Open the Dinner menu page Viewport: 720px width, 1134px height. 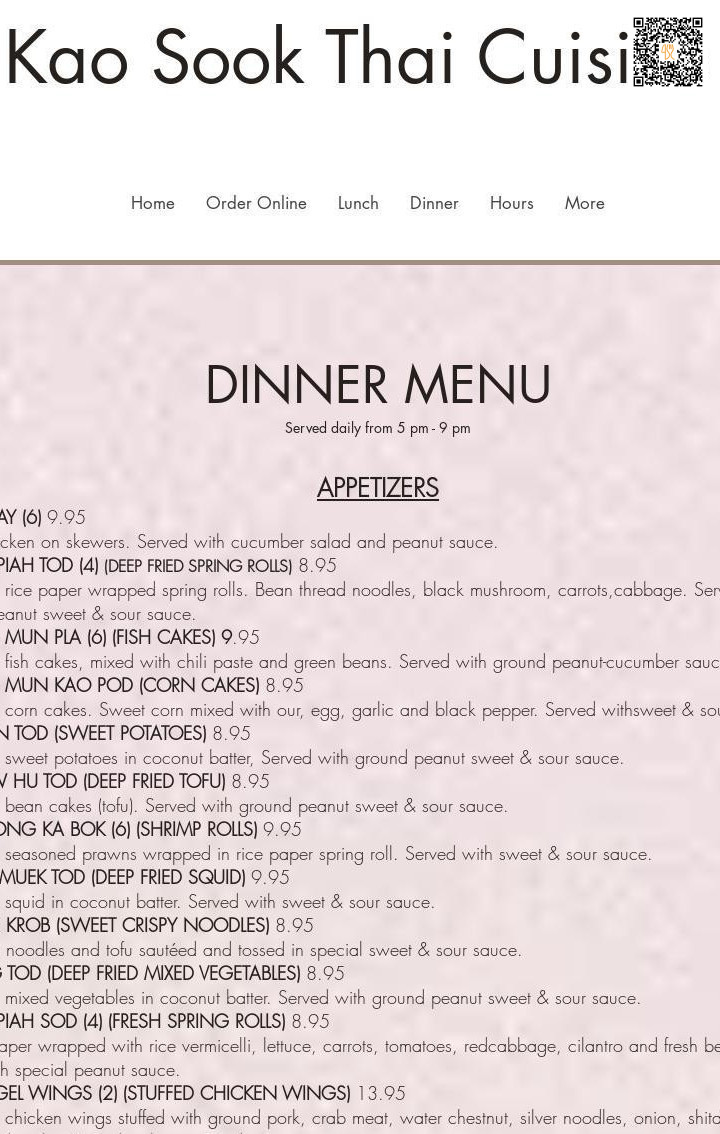tap(434, 203)
